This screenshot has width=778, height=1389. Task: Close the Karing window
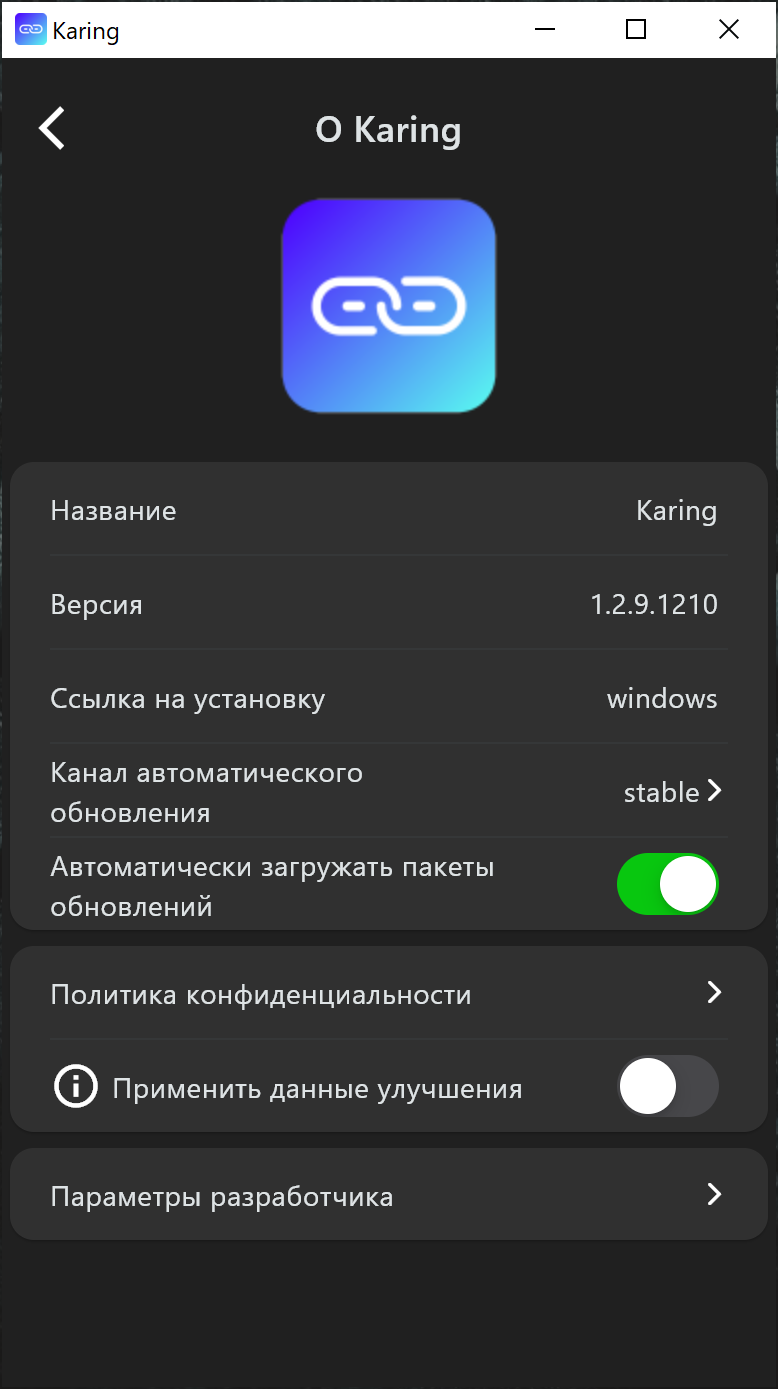(x=729, y=30)
